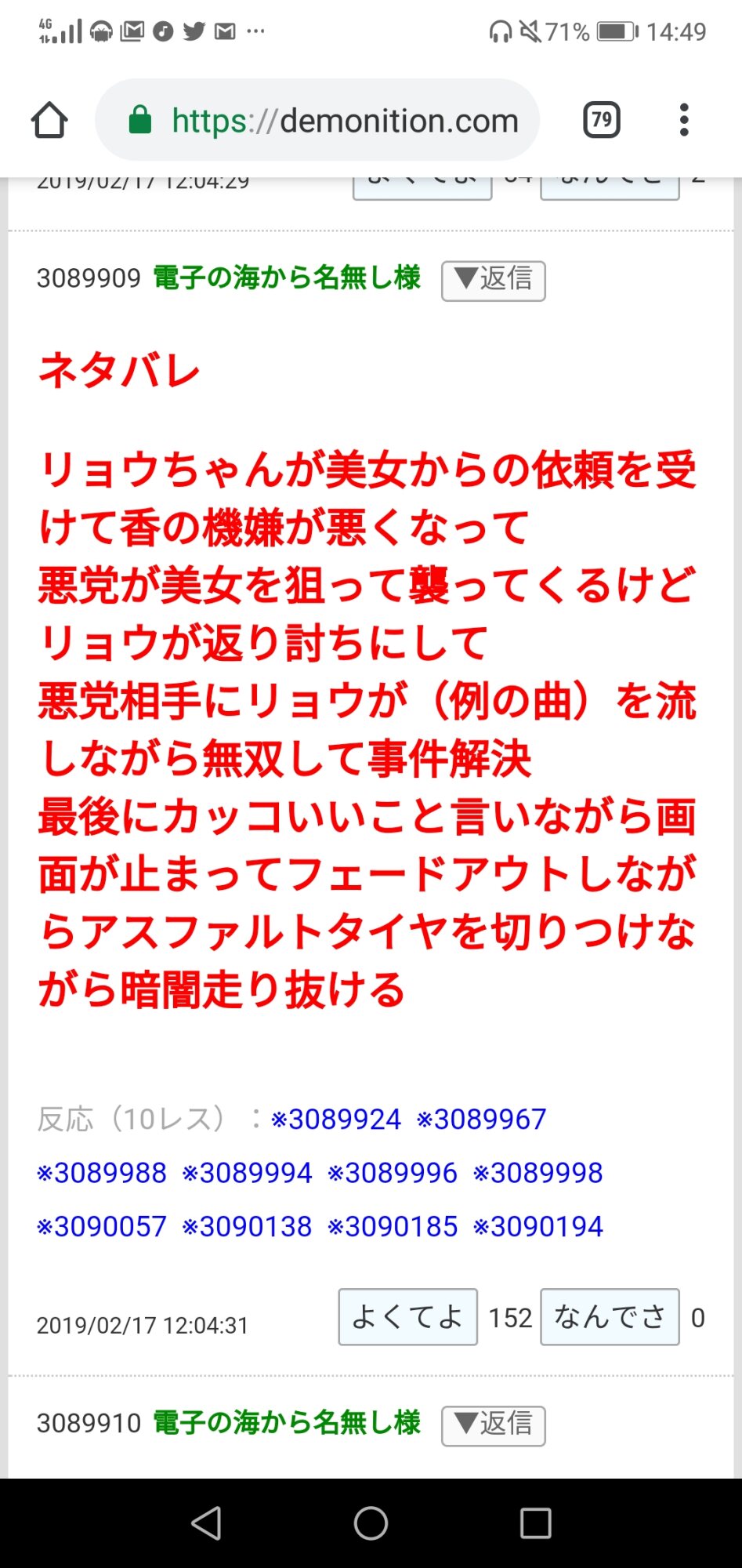View reply ※3089994
742x1568 pixels.
click(248, 1173)
